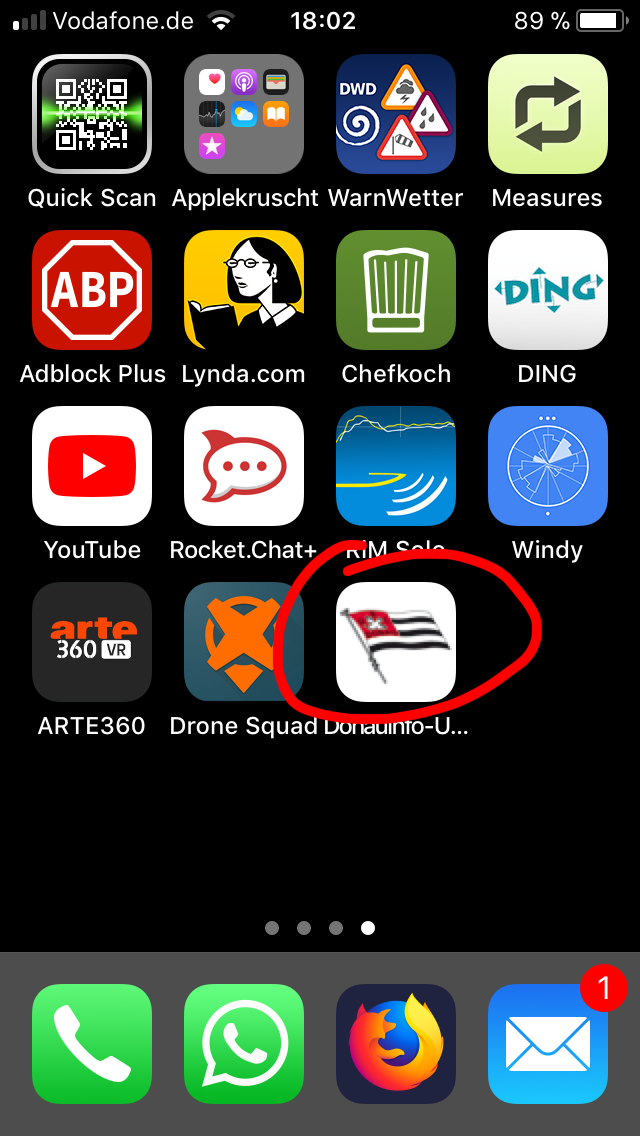This screenshot has width=640, height=1136.
Task: Open the Donauinfo flag app
Action: pos(396,642)
